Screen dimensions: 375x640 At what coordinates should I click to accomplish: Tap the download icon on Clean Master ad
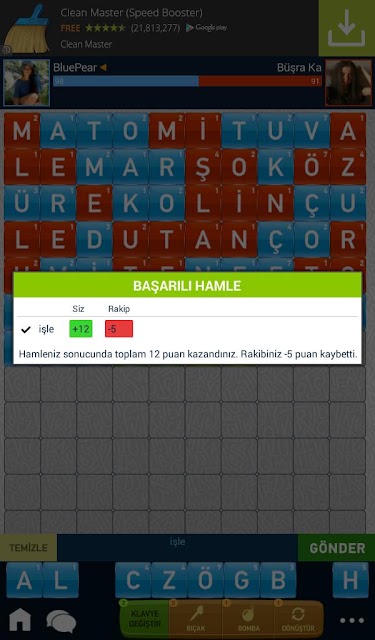[x=346, y=28]
